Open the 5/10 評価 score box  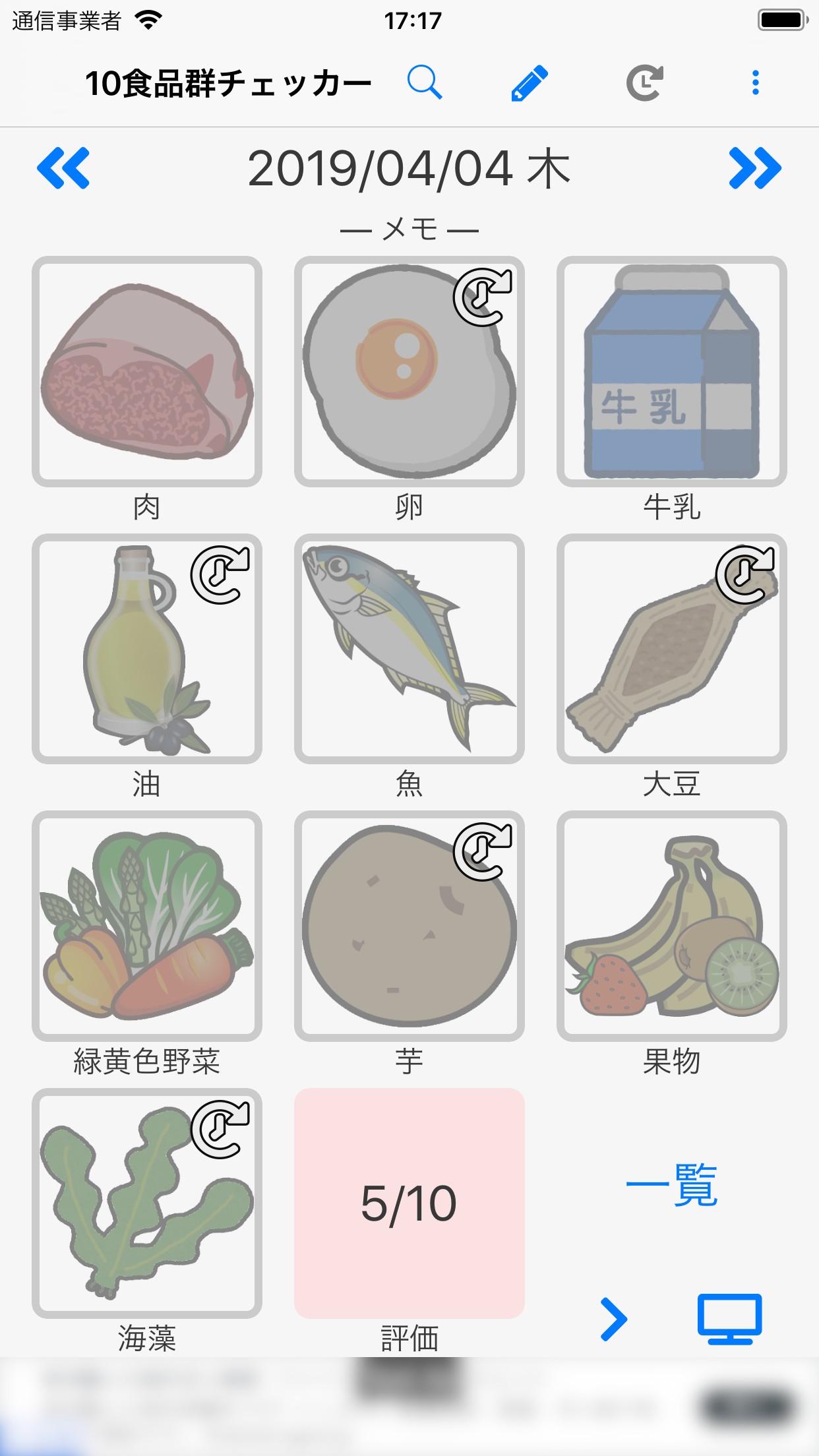click(409, 1203)
